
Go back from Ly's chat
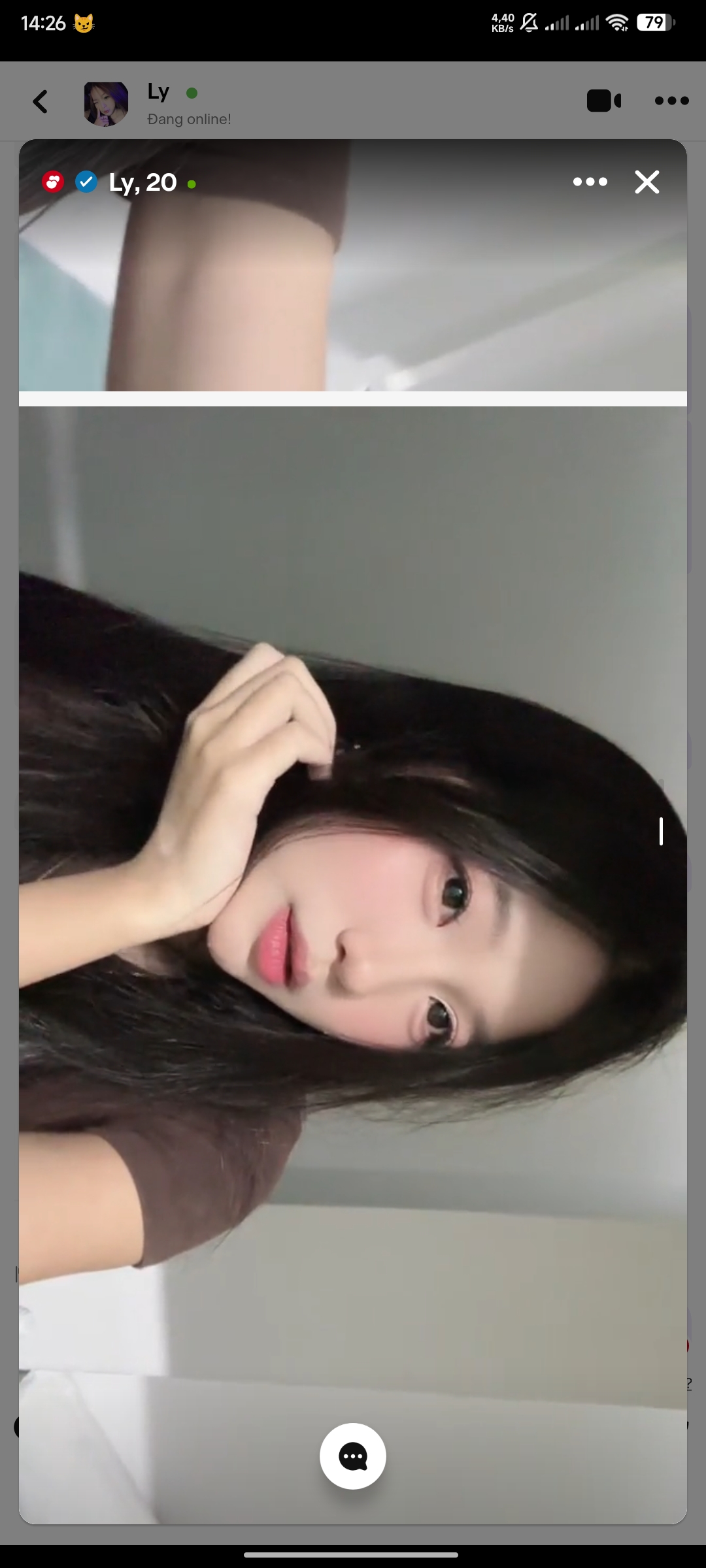click(x=41, y=102)
